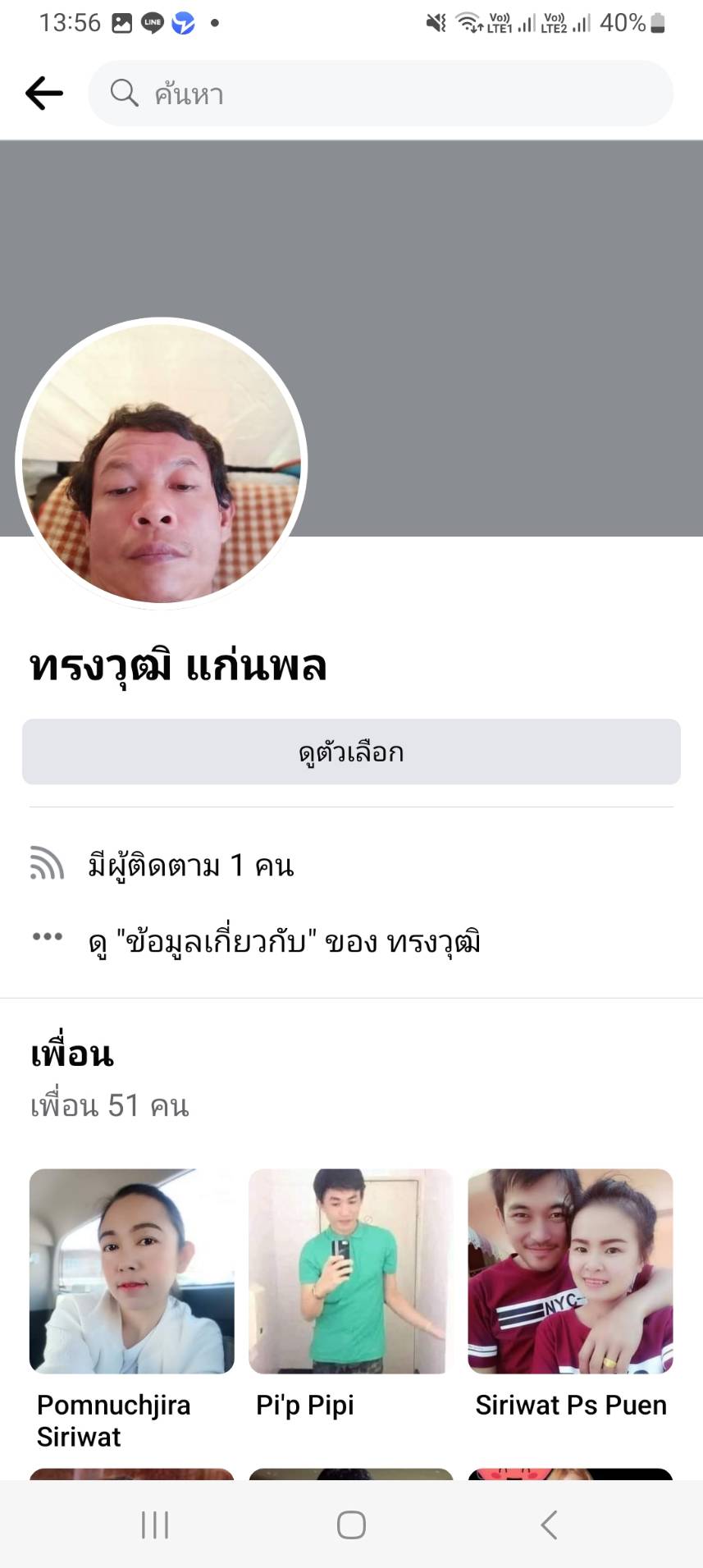703x1568 pixels.
Task: Open ดู "ข้อมูลเกี่ยวกับ" ของ ทรงวุฒิ
Action: (x=284, y=941)
